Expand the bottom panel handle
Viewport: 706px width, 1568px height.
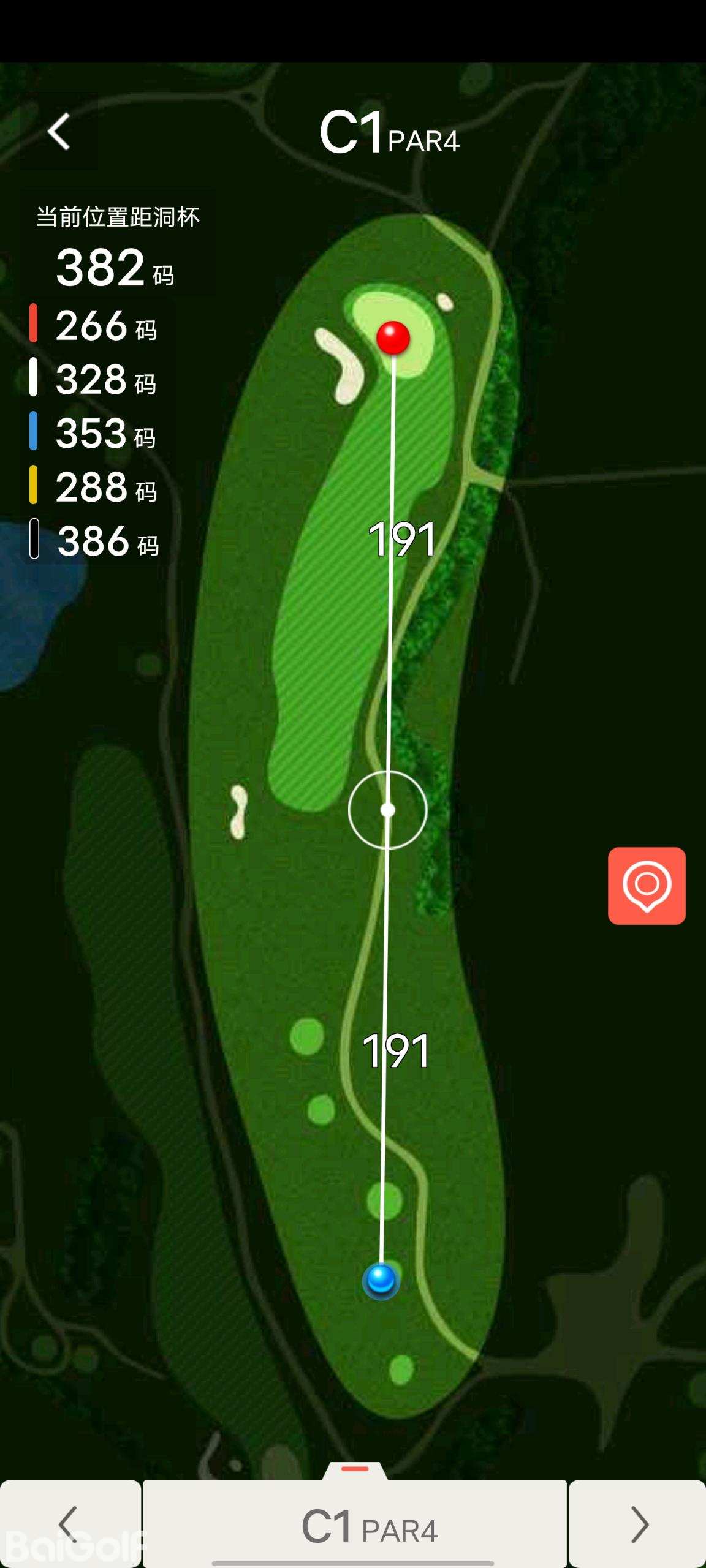pos(355,1470)
